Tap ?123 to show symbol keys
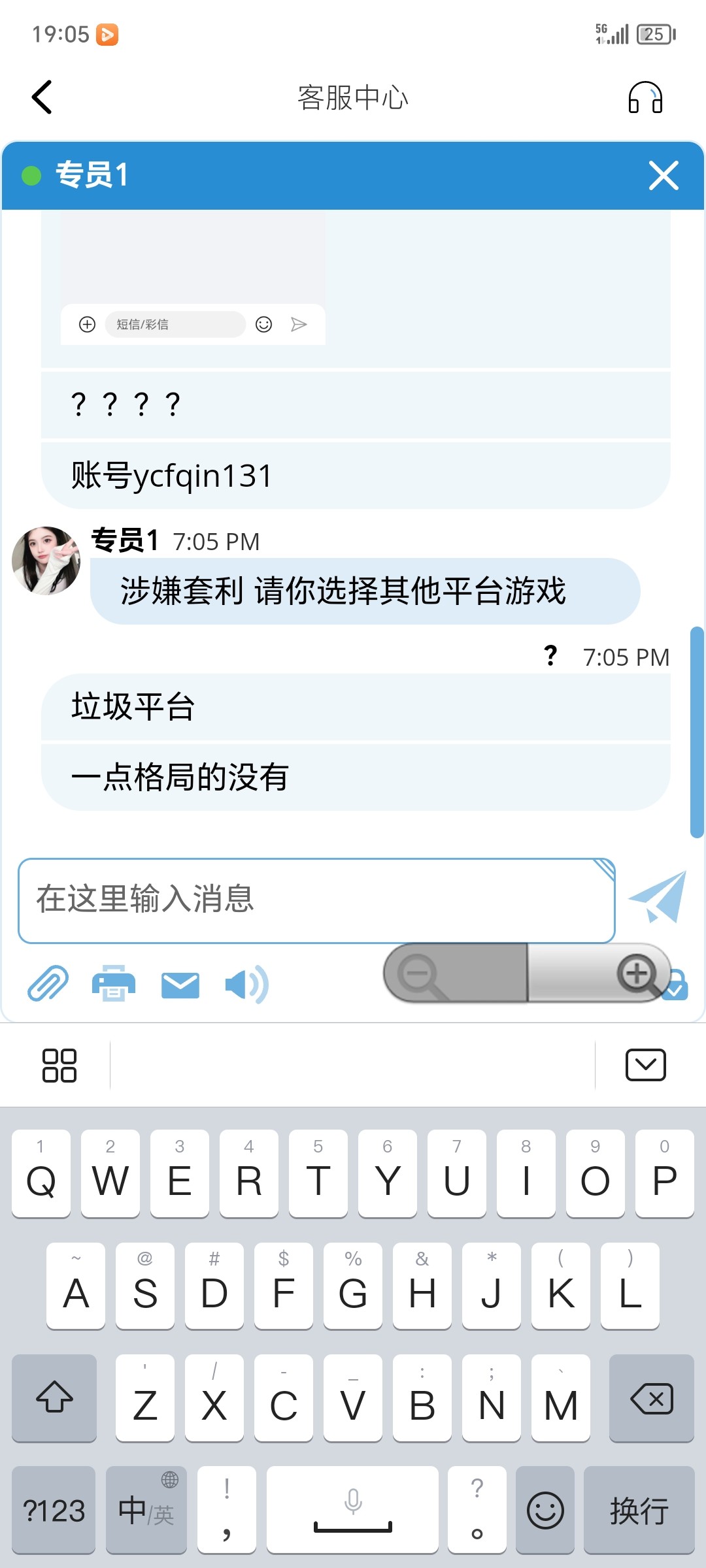706x1568 pixels. 53,1511
